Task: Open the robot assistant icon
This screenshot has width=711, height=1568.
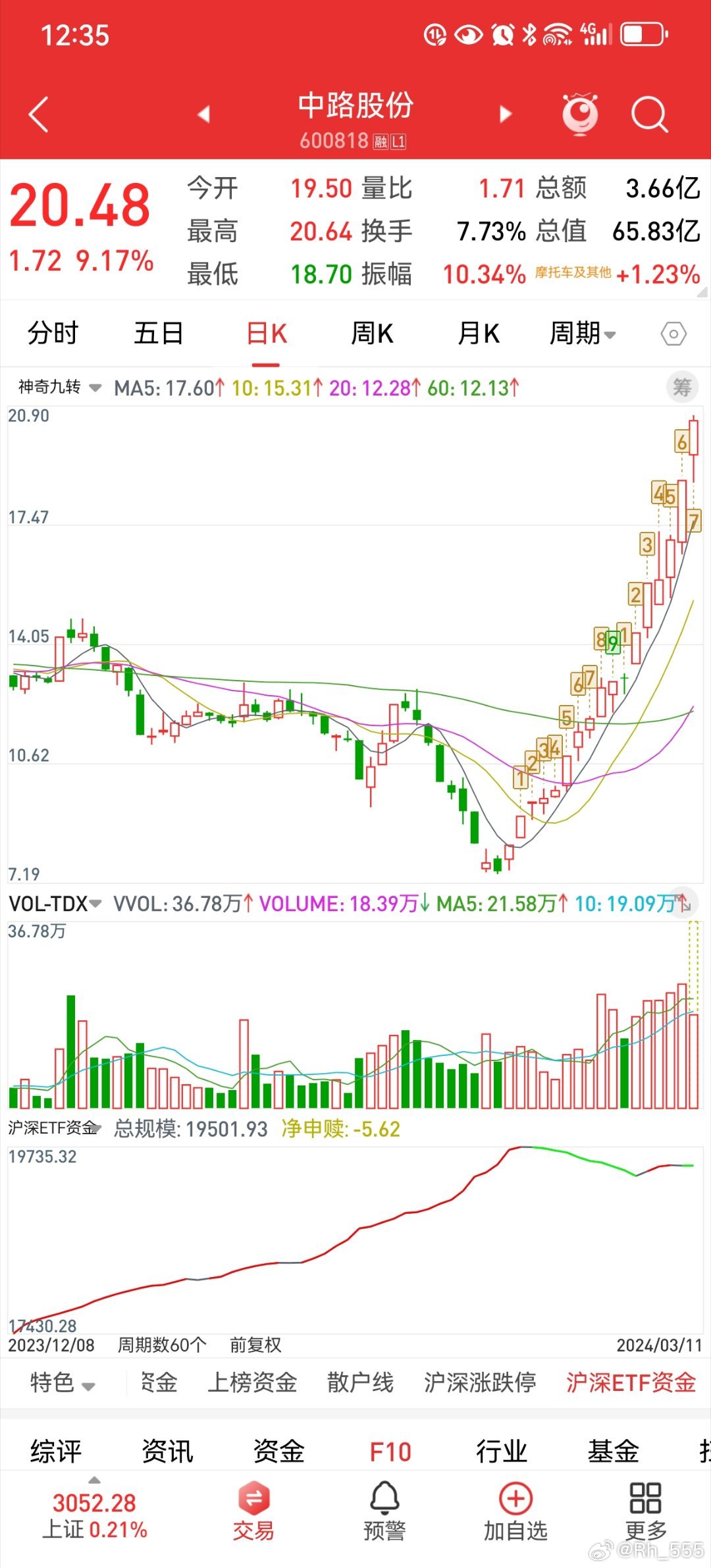Action: (x=580, y=114)
